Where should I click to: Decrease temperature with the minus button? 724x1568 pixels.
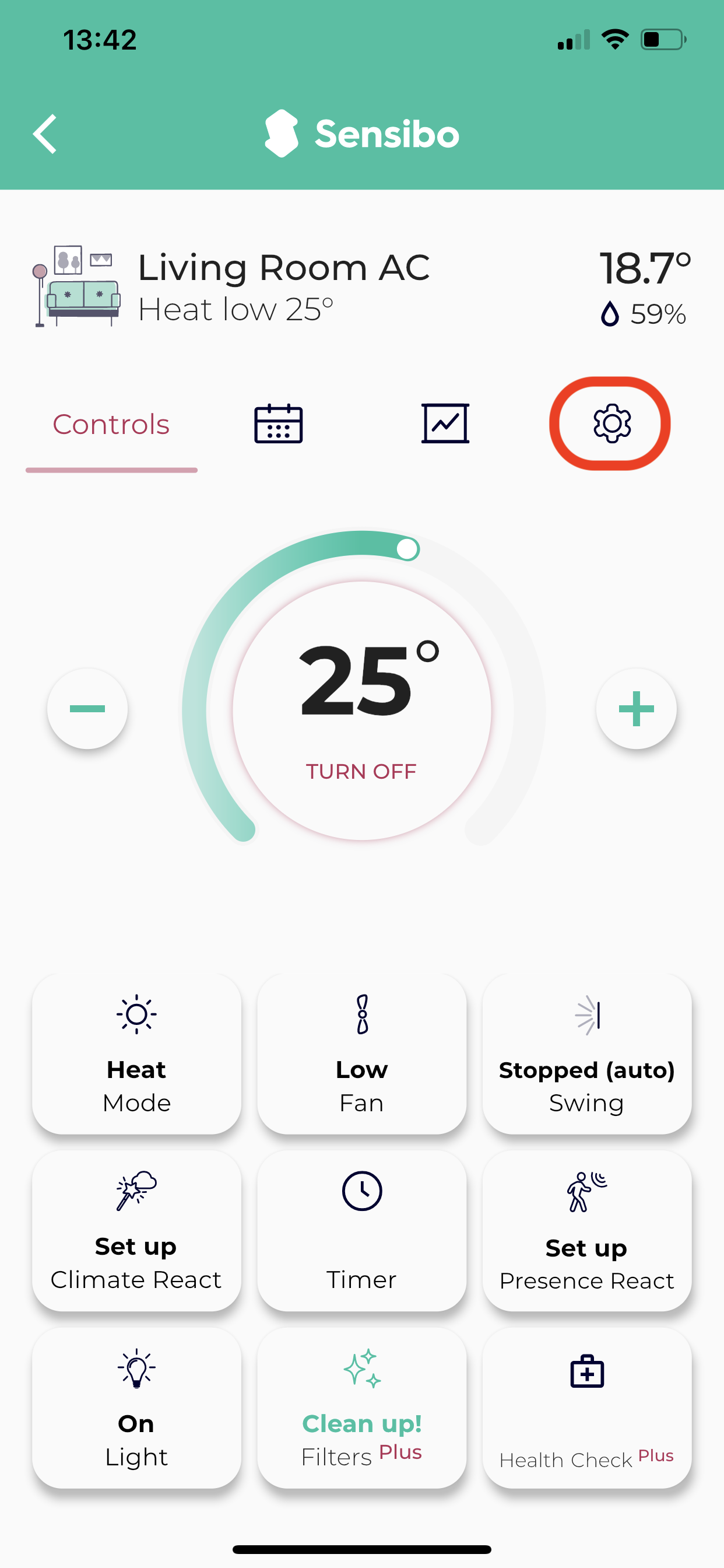point(87,709)
